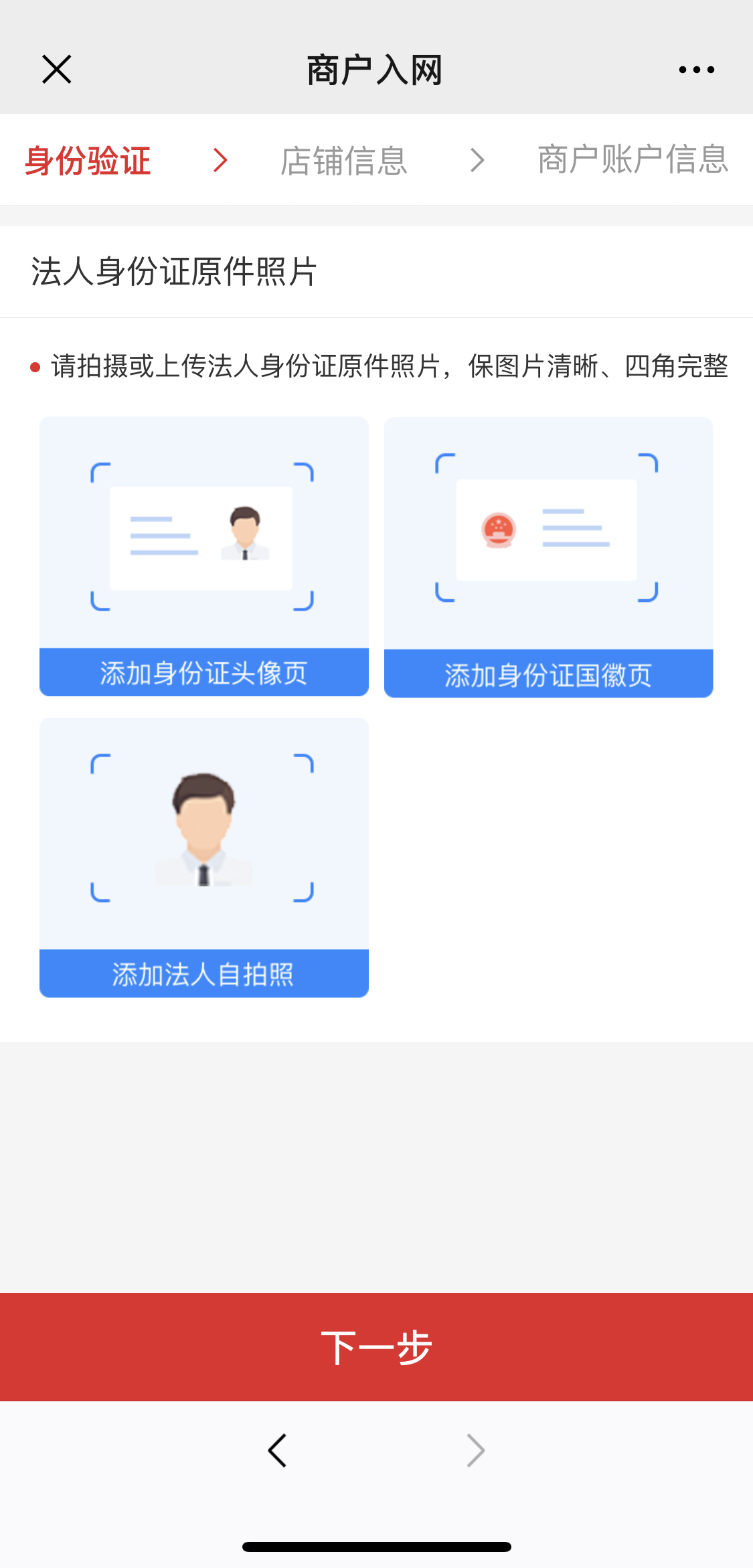Add the ID card national emblem page

tap(548, 557)
